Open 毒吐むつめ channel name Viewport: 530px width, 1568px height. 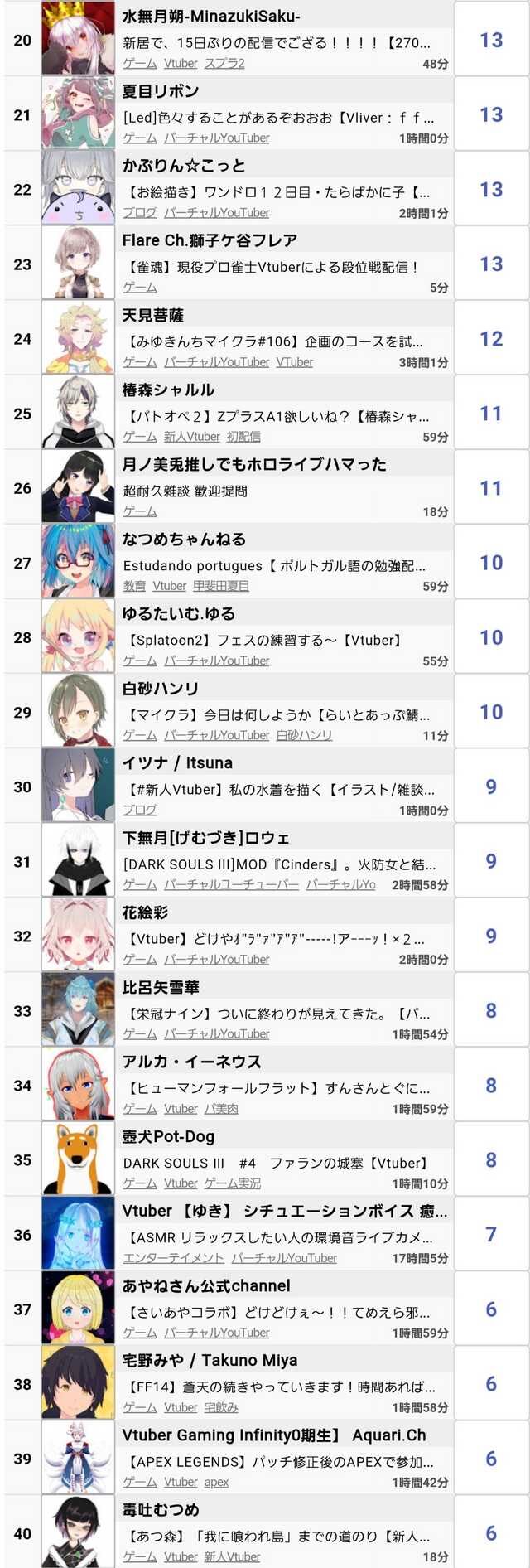161,1510
